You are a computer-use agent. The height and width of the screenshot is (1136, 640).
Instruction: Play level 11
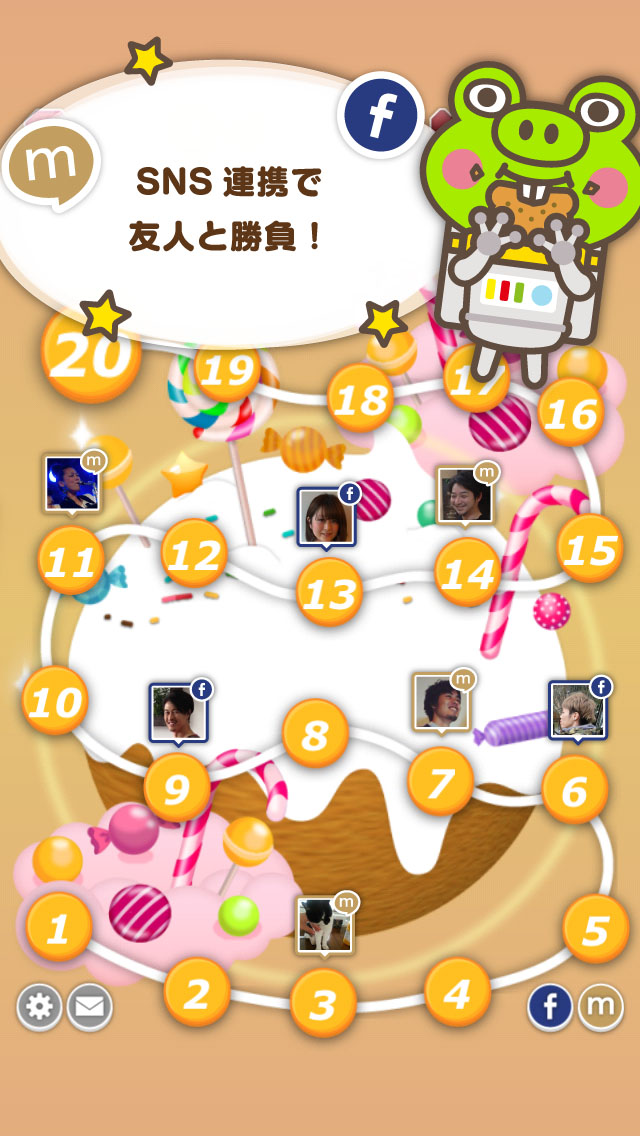click(71, 562)
